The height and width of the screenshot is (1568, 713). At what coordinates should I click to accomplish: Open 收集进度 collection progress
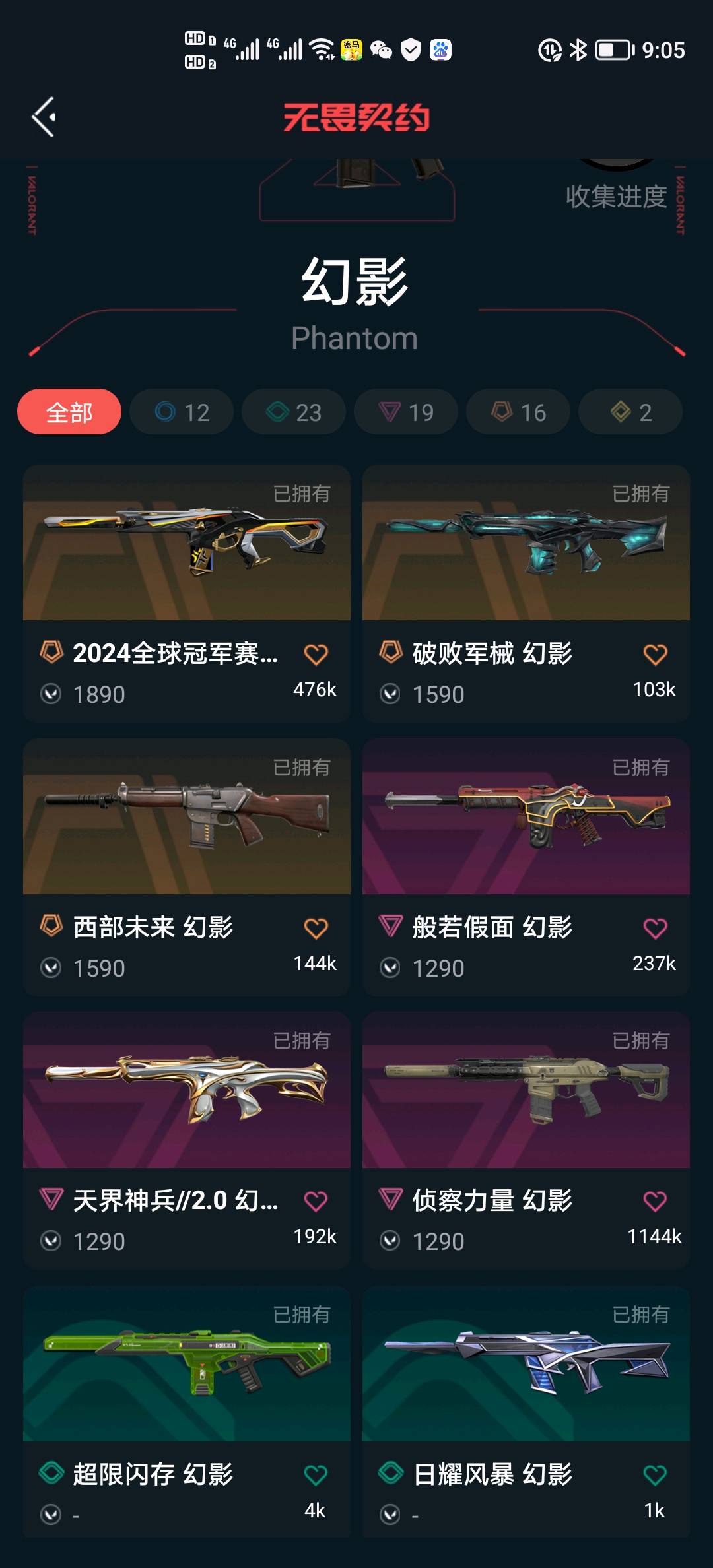pyautogui.click(x=616, y=195)
